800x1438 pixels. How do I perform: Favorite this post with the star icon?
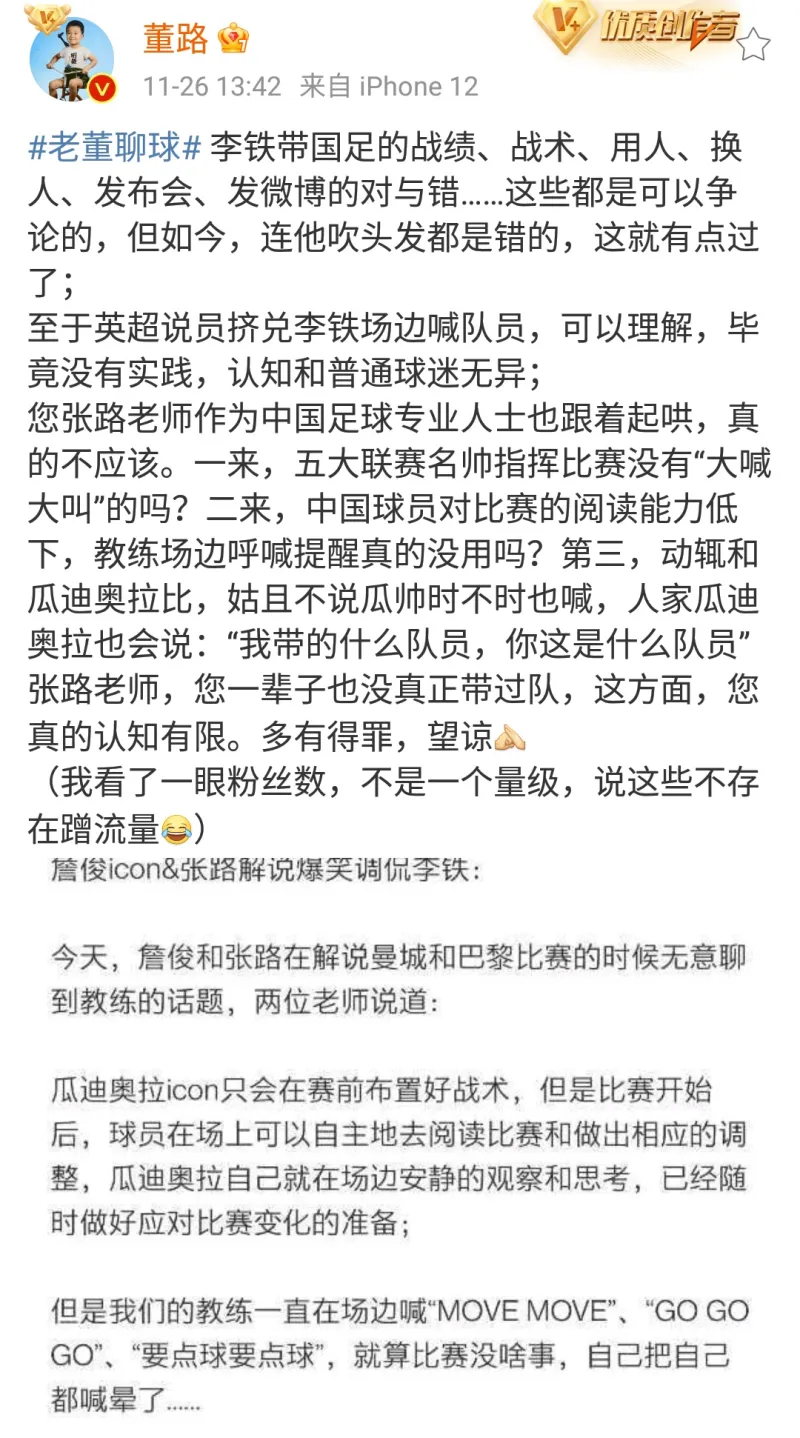click(754, 44)
